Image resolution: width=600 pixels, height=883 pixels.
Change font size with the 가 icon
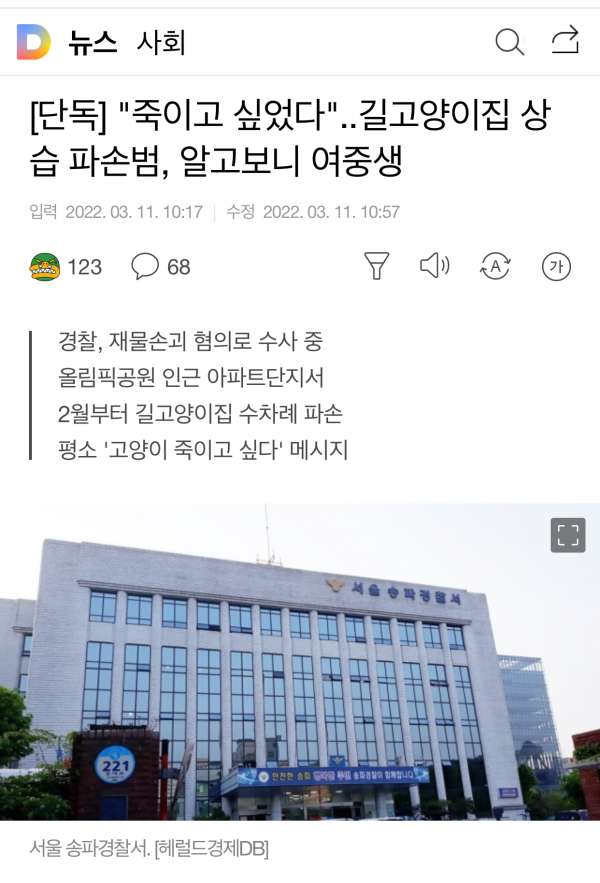[x=555, y=266]
